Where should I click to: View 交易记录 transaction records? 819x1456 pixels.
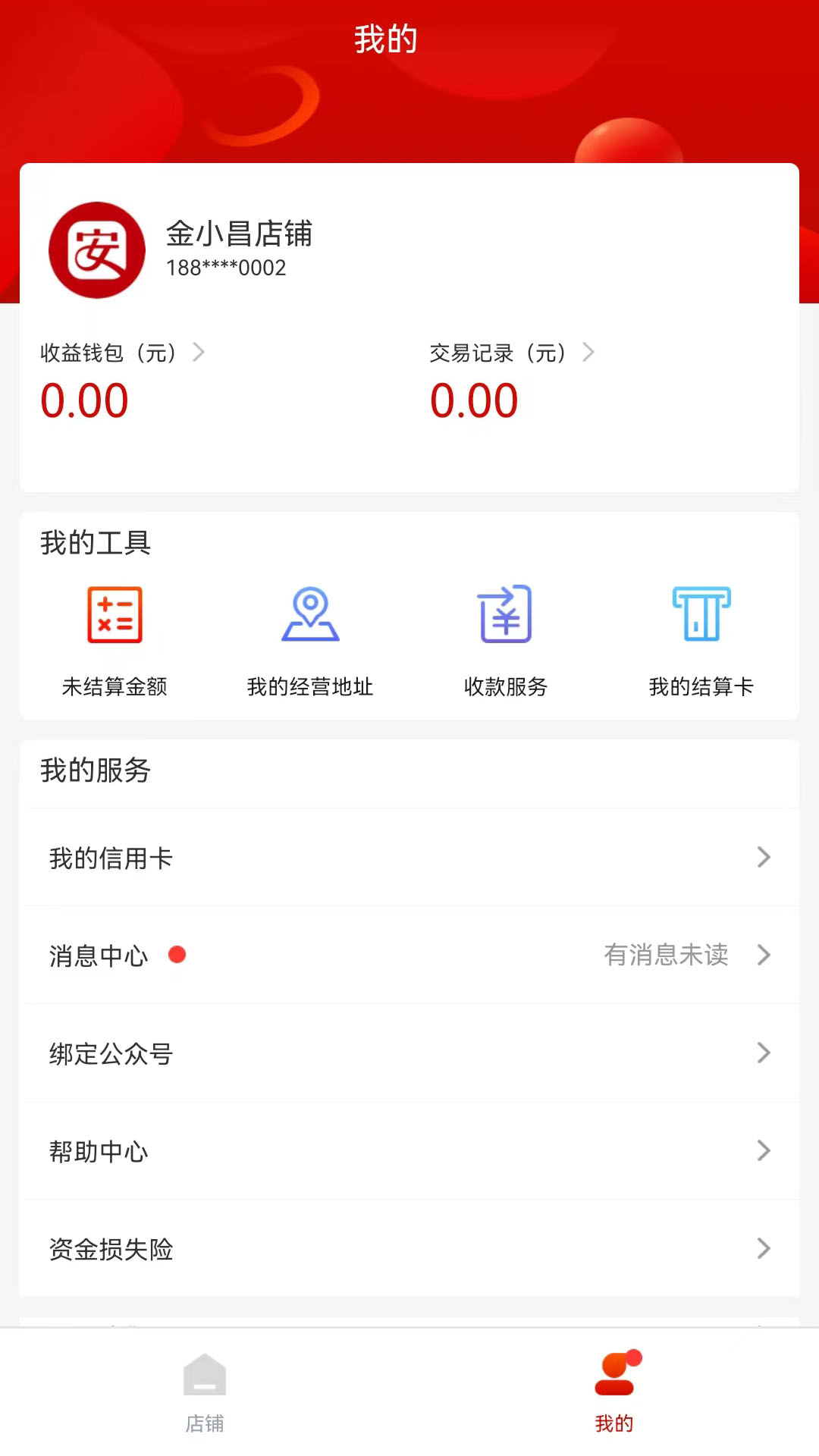tap(512, 353)
